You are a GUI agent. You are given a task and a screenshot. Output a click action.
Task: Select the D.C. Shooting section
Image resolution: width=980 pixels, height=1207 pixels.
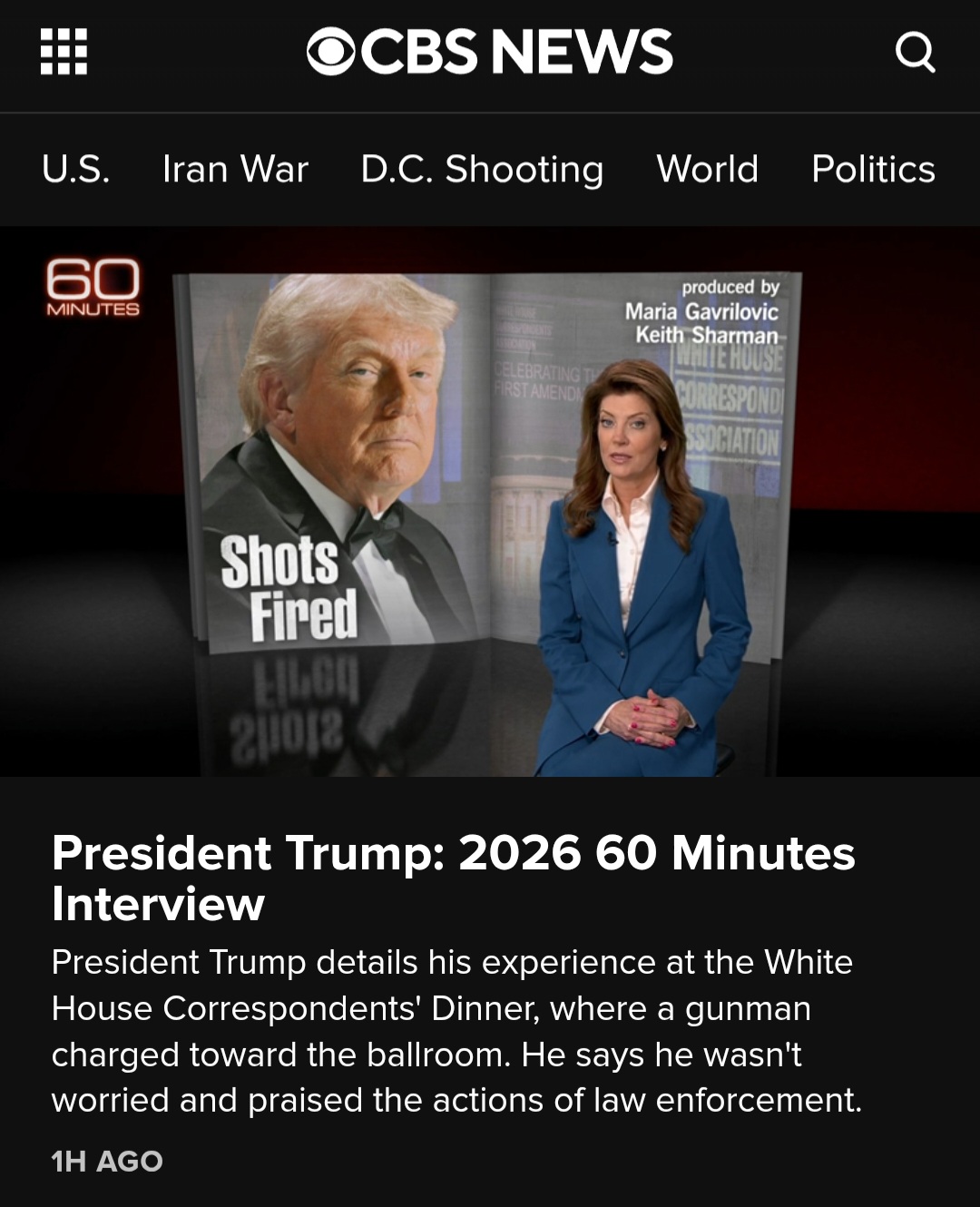482,169
